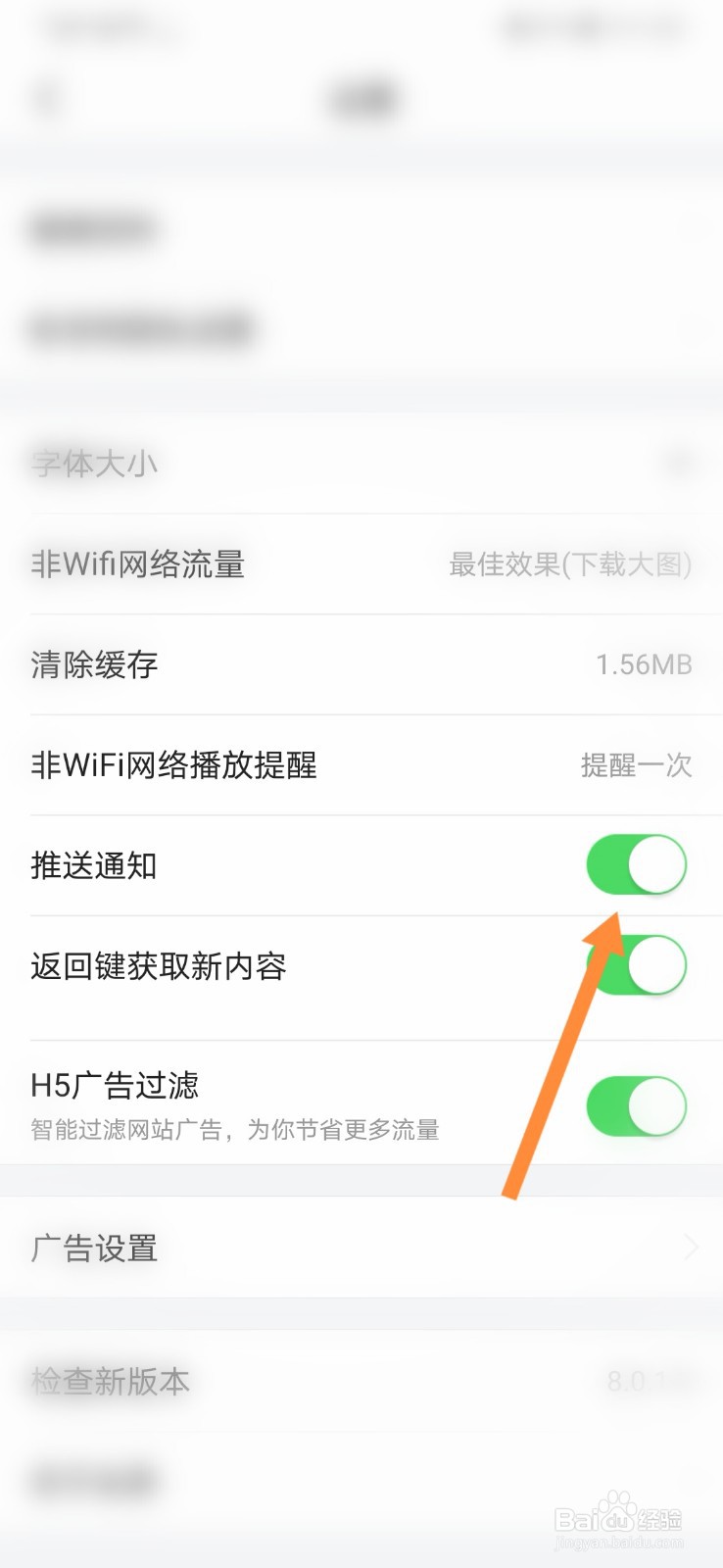
Task: Tap the 智能过滤网站广告 description text
Action: click(233, 1130)
